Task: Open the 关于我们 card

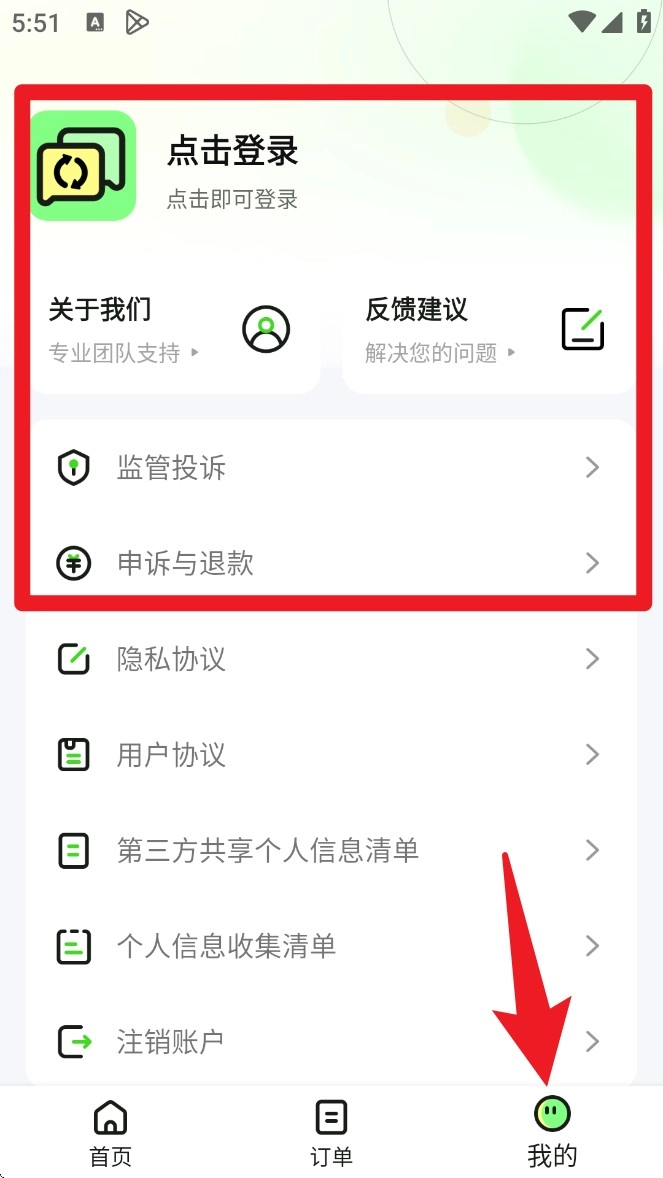Action: (170, 328)
